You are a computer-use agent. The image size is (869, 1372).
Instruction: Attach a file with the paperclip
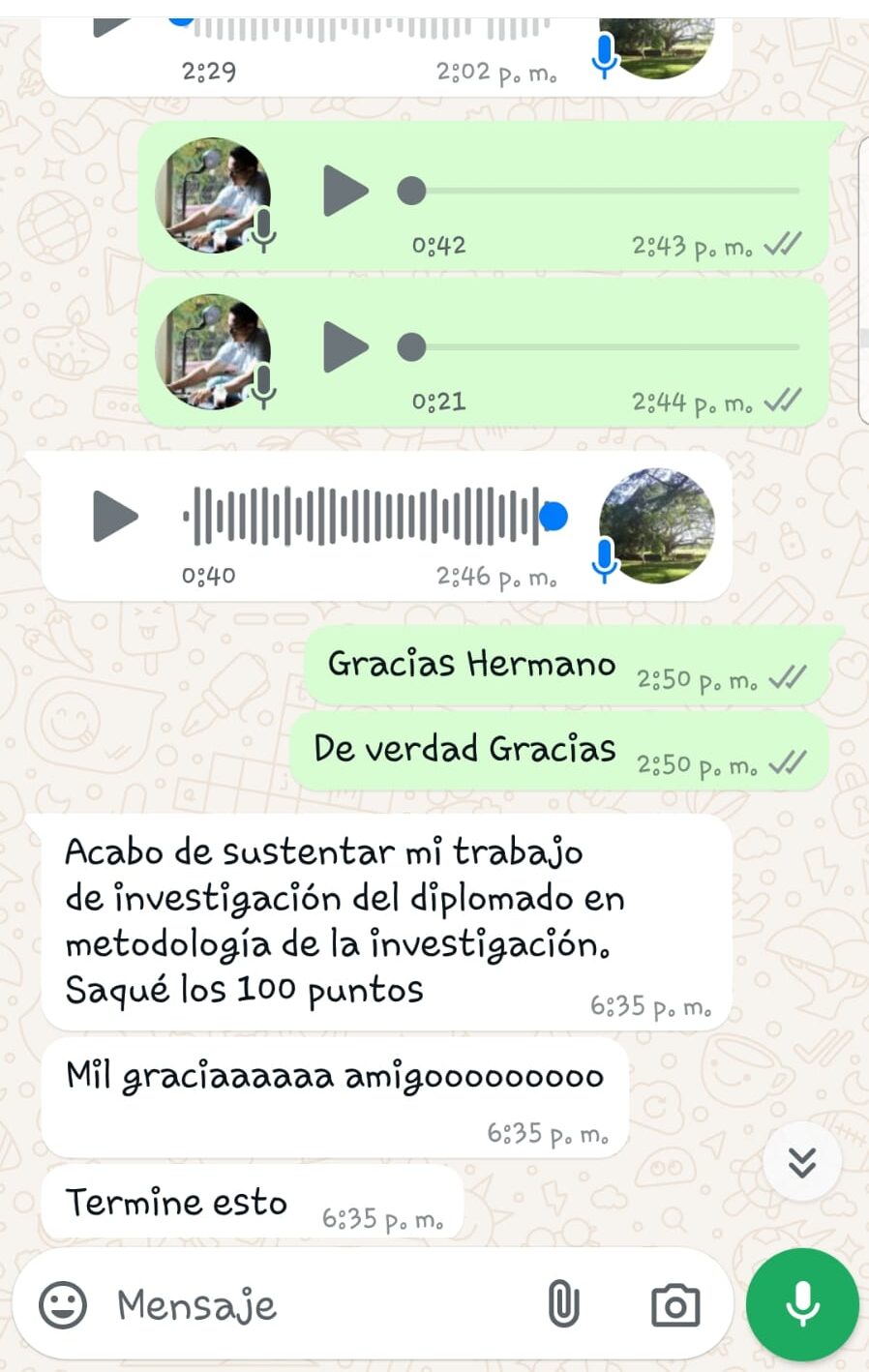[x=563, y=1305]
